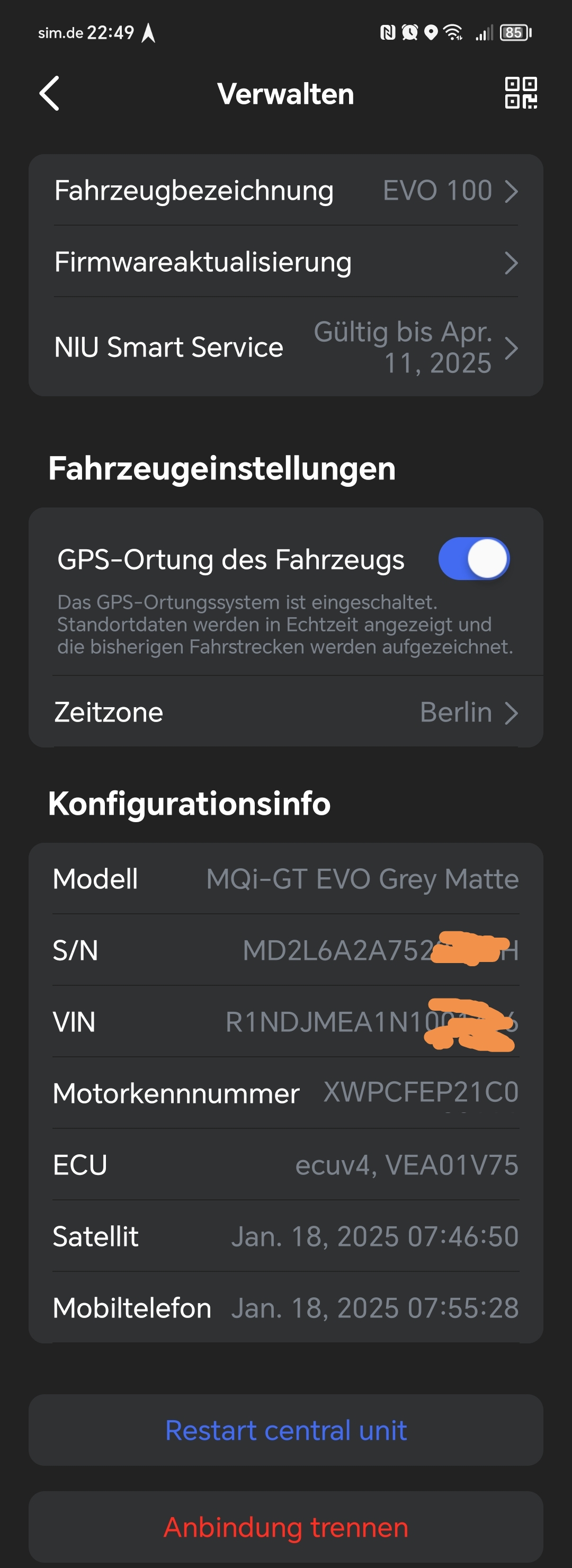Tap Restart central unit

click(286, 1430)
